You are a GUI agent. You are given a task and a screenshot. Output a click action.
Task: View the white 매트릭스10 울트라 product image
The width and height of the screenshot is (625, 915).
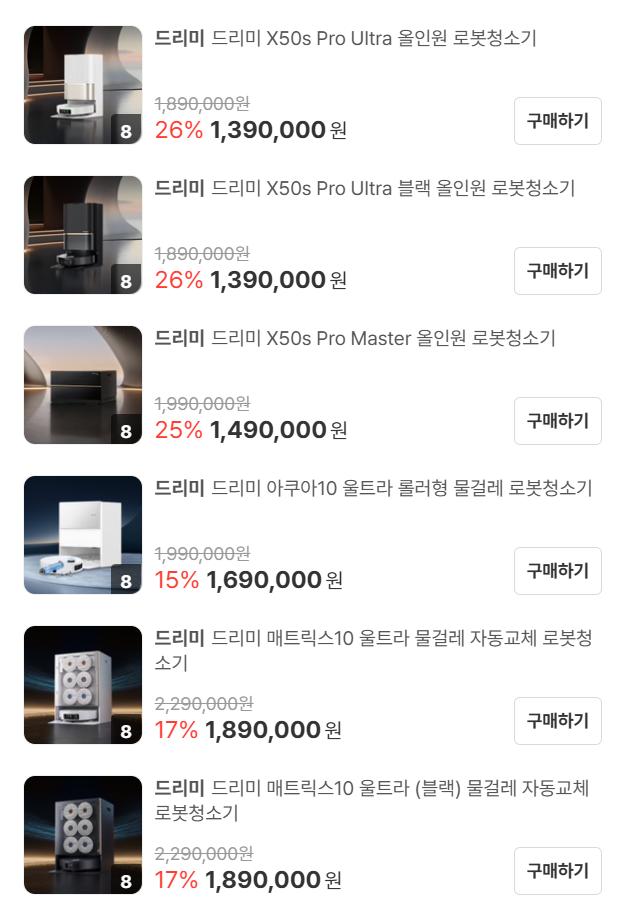click(83, 685)
